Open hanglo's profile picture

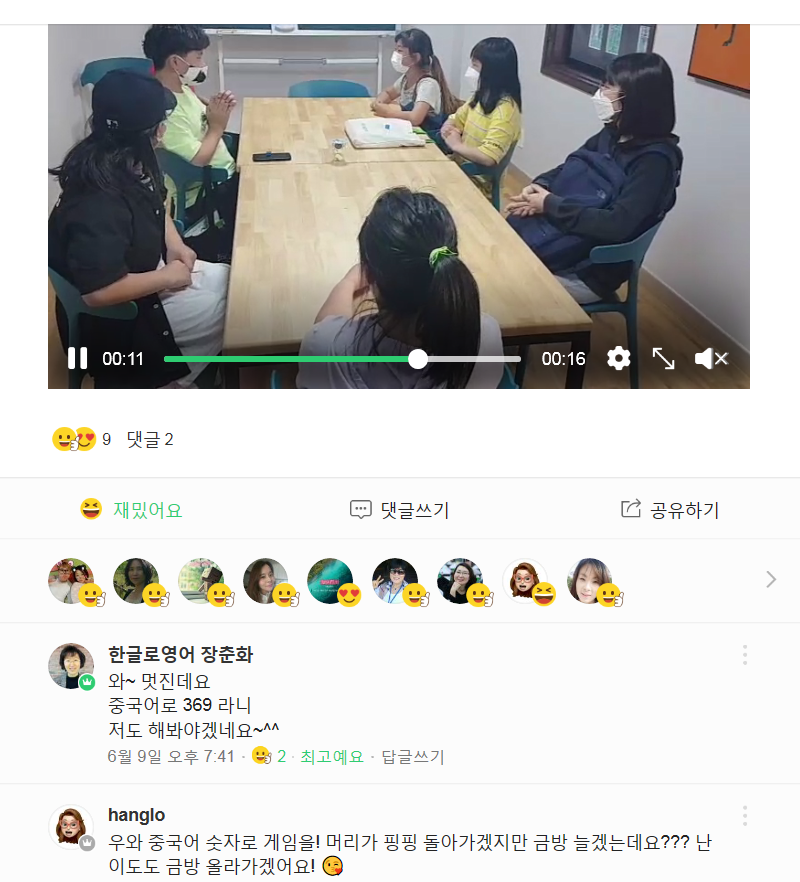click(71, 827)
